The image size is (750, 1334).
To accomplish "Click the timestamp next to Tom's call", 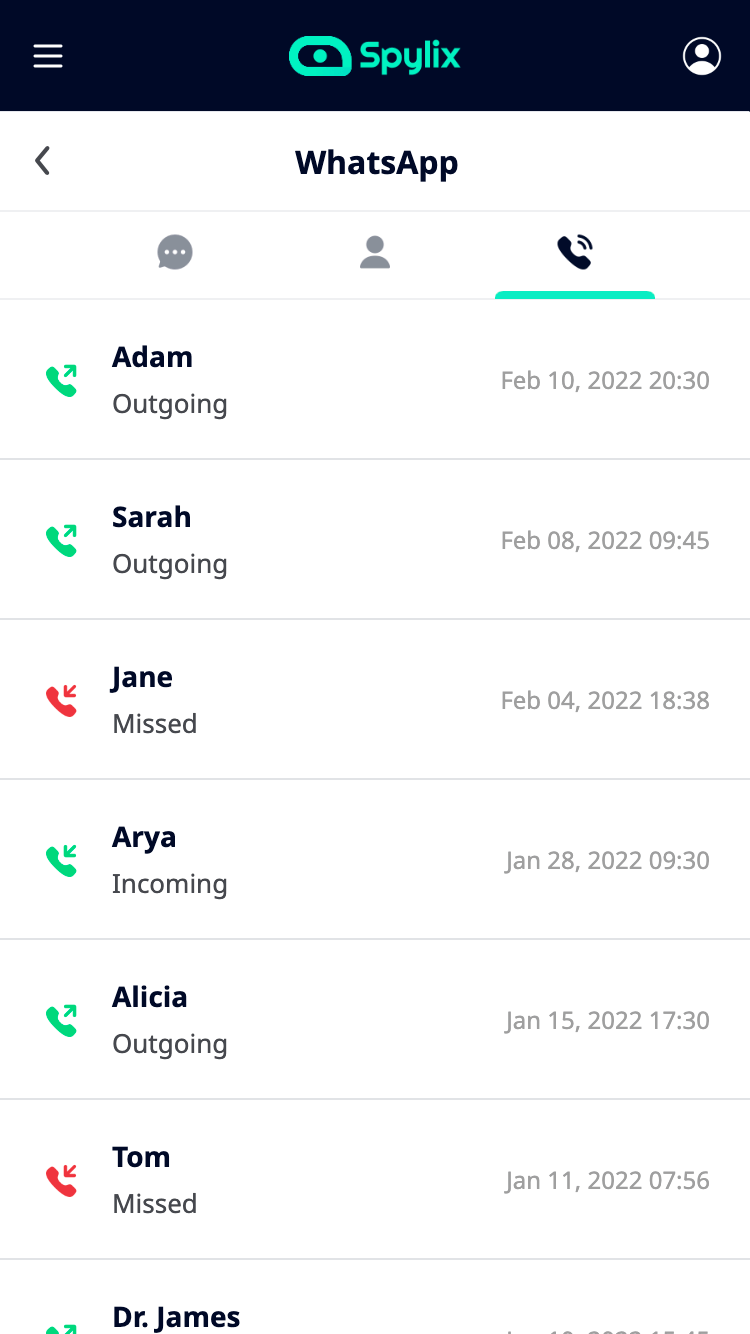I will (x=606, y=1180).
